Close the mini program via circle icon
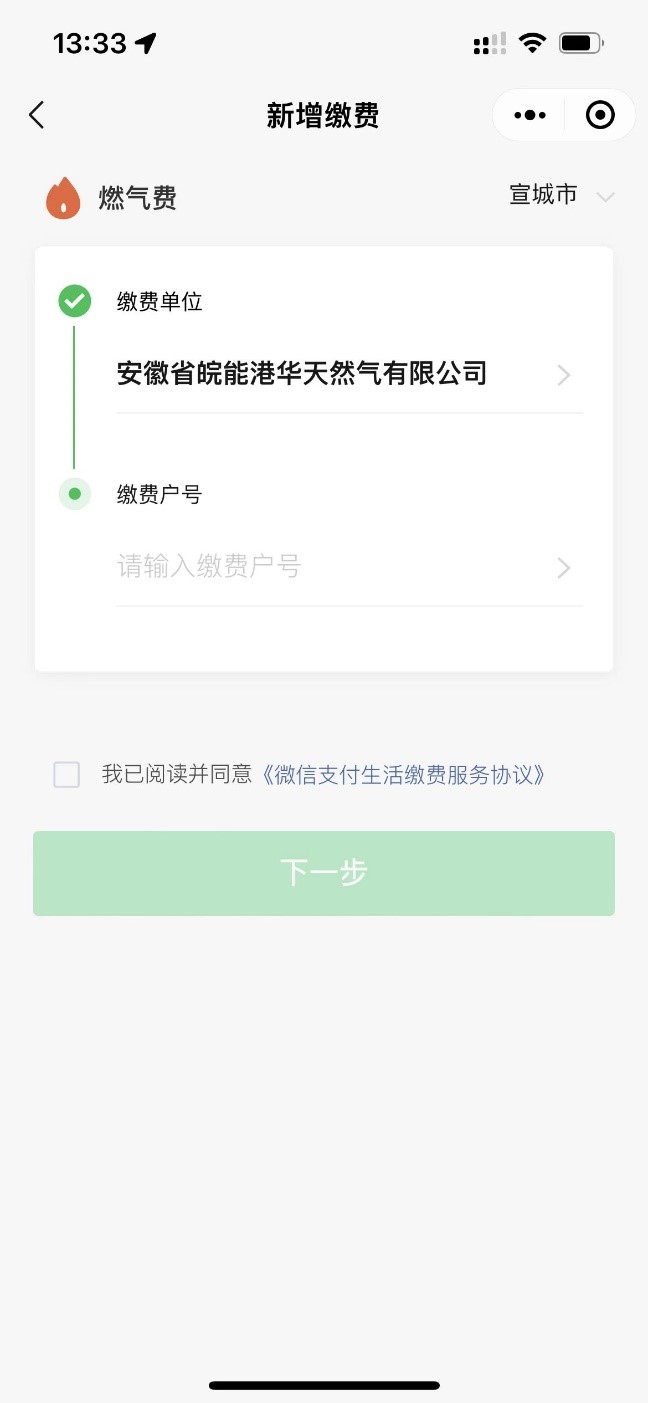Viewport: 648px width, 1403px height. 600,116
